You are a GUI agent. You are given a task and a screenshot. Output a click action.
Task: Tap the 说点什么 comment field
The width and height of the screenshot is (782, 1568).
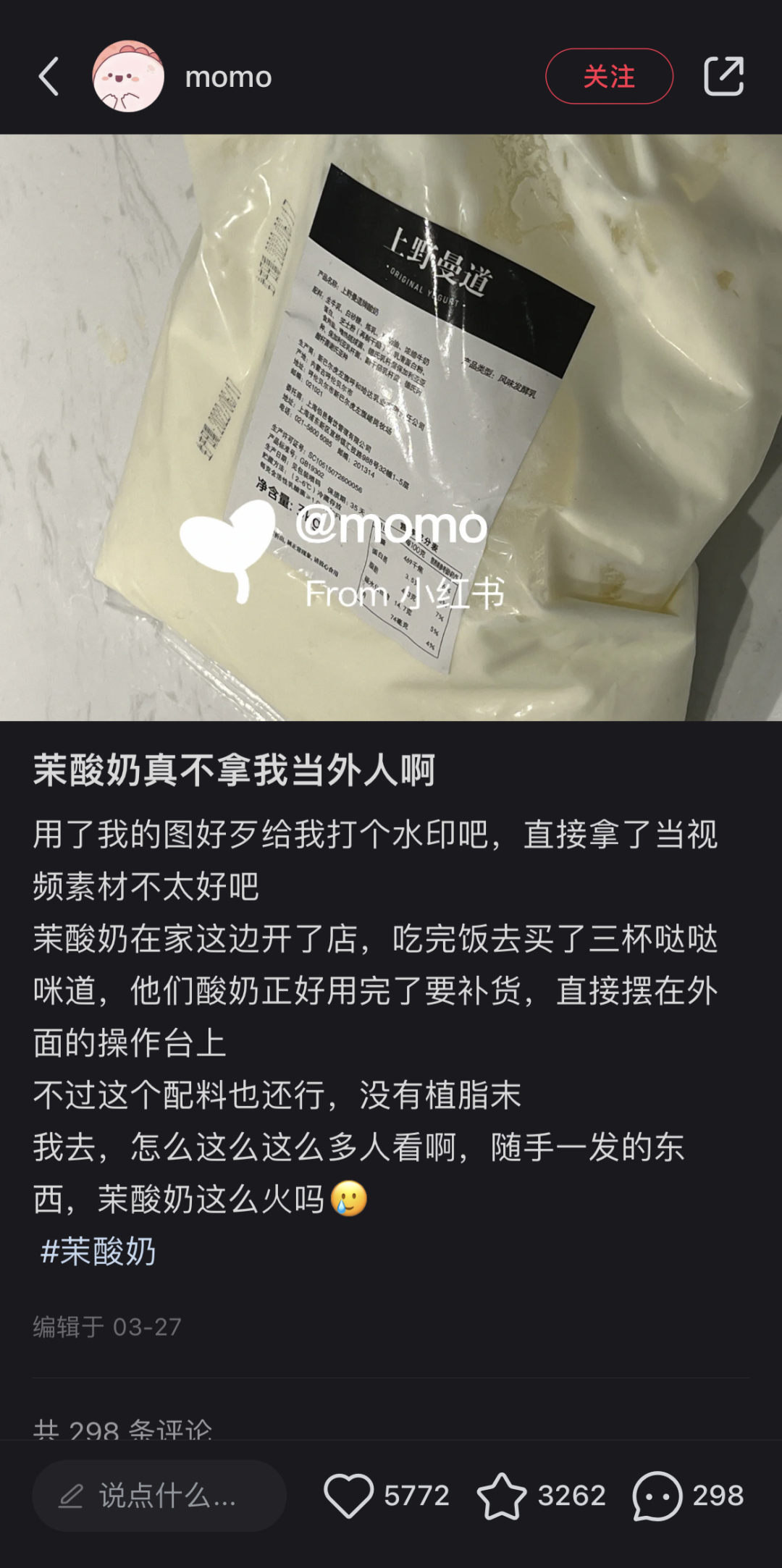159,1496
